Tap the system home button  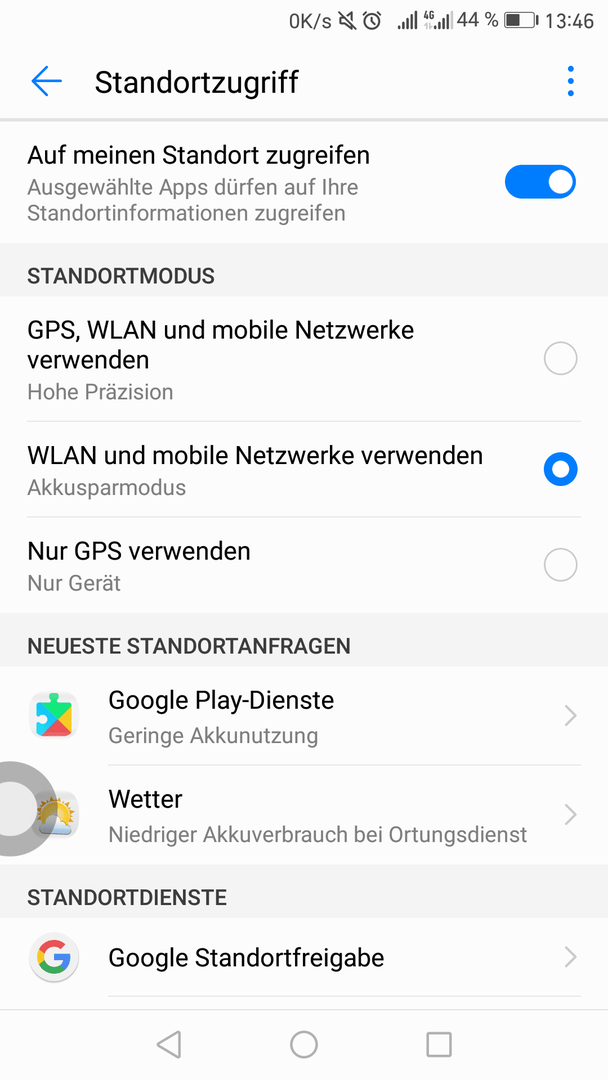304,1044
